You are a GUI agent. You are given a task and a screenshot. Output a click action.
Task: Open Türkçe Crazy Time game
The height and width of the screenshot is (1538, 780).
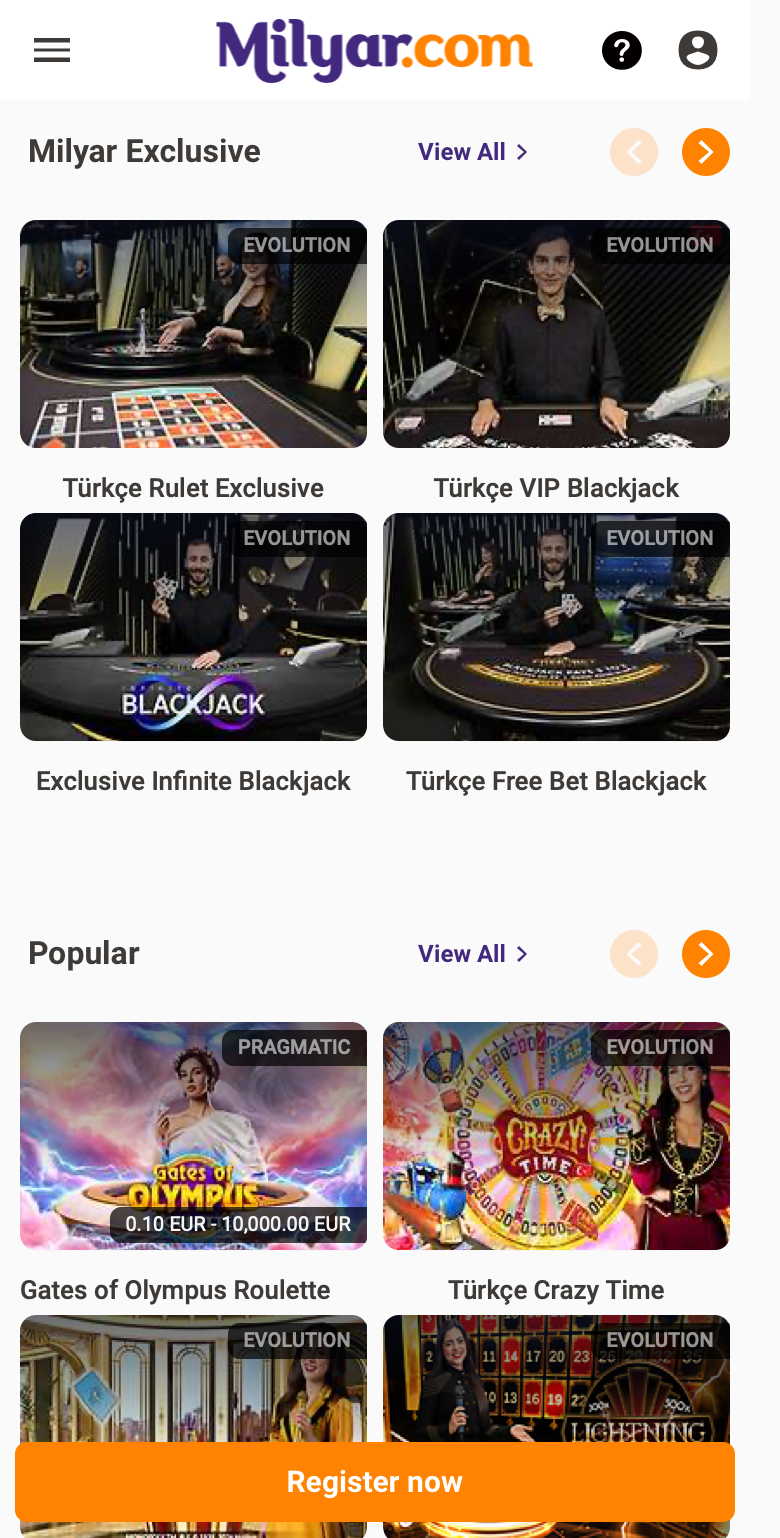click(x=556, y=1136)
